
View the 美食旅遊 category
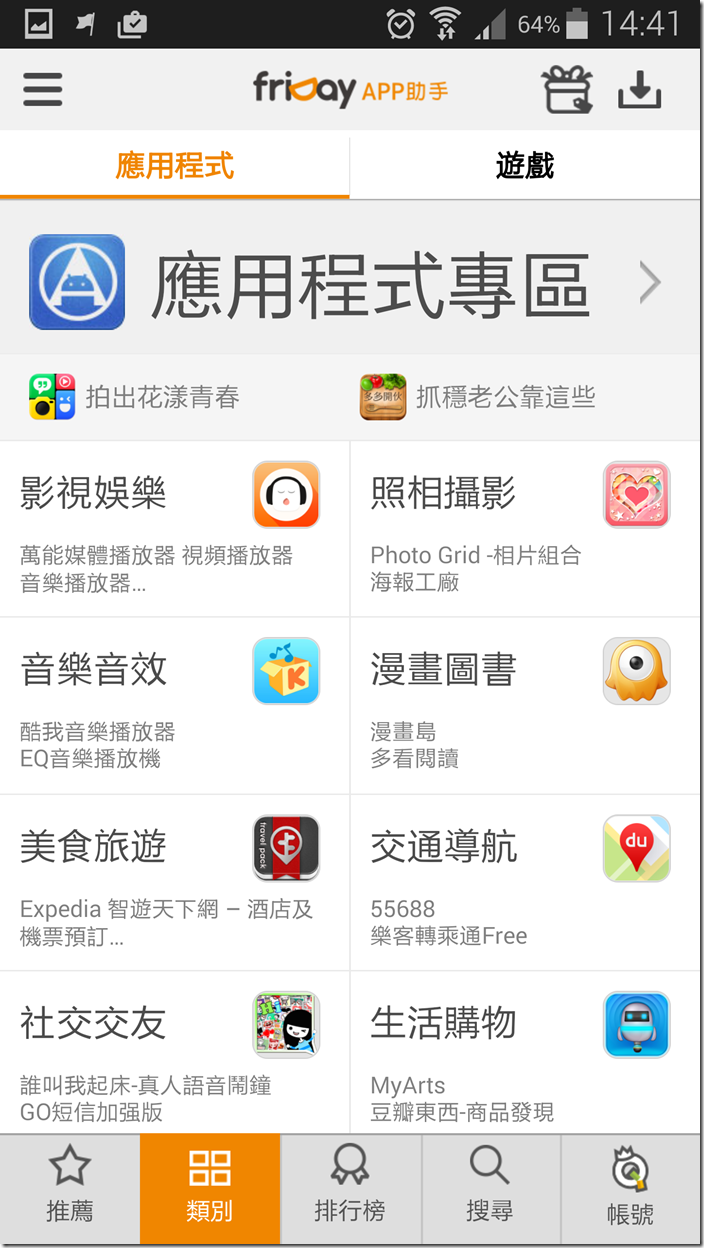pos(175,882)
